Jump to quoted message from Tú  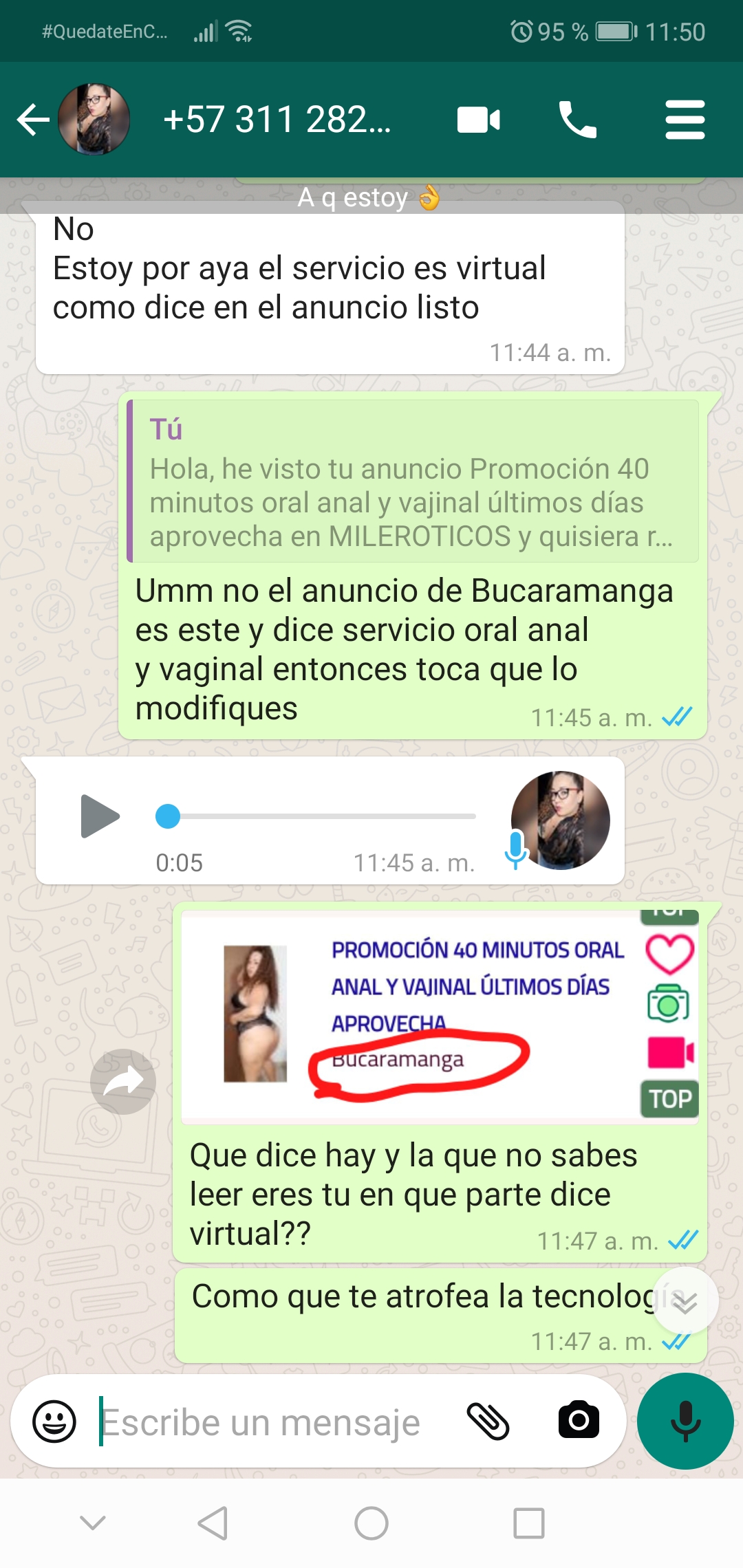click(413, 481)
